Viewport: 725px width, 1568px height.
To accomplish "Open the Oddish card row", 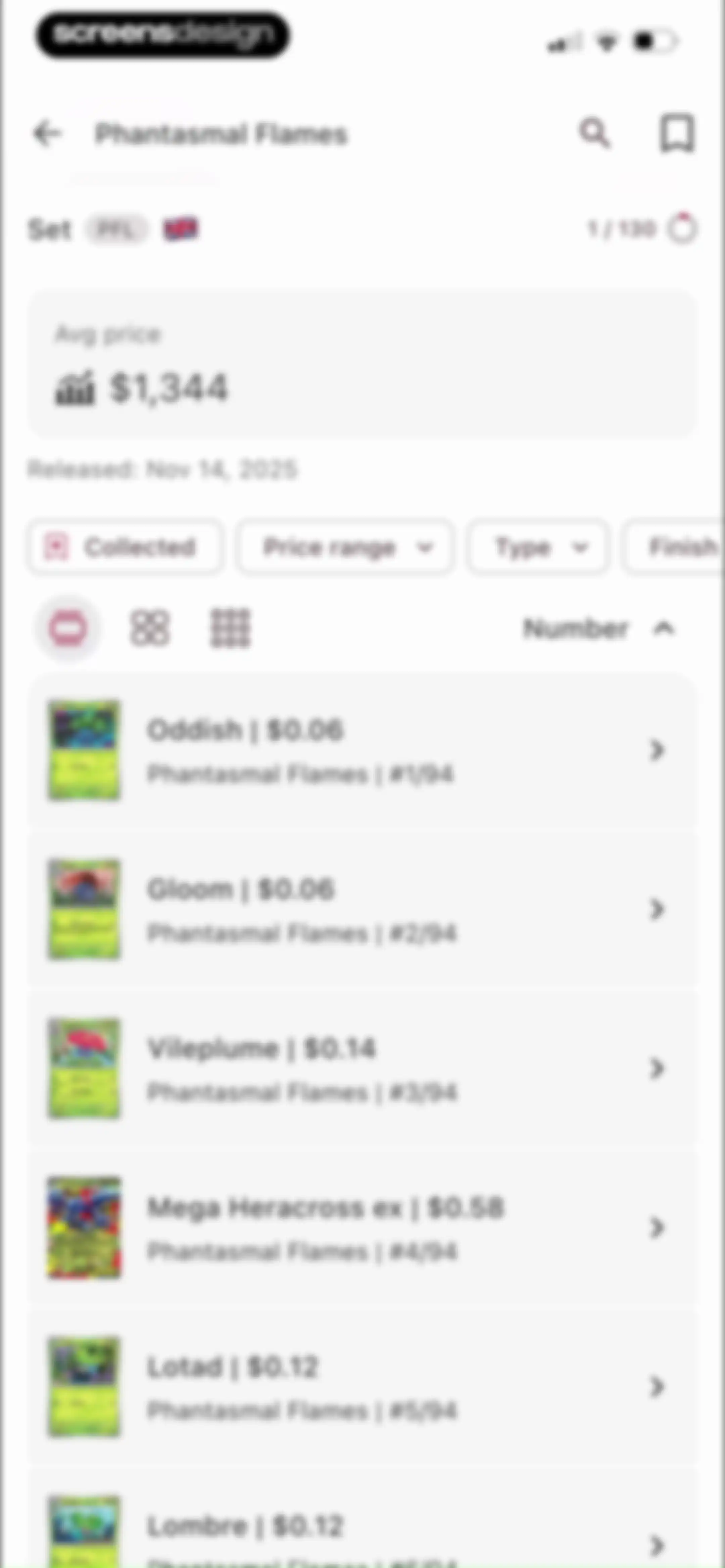I will point(362,750).
